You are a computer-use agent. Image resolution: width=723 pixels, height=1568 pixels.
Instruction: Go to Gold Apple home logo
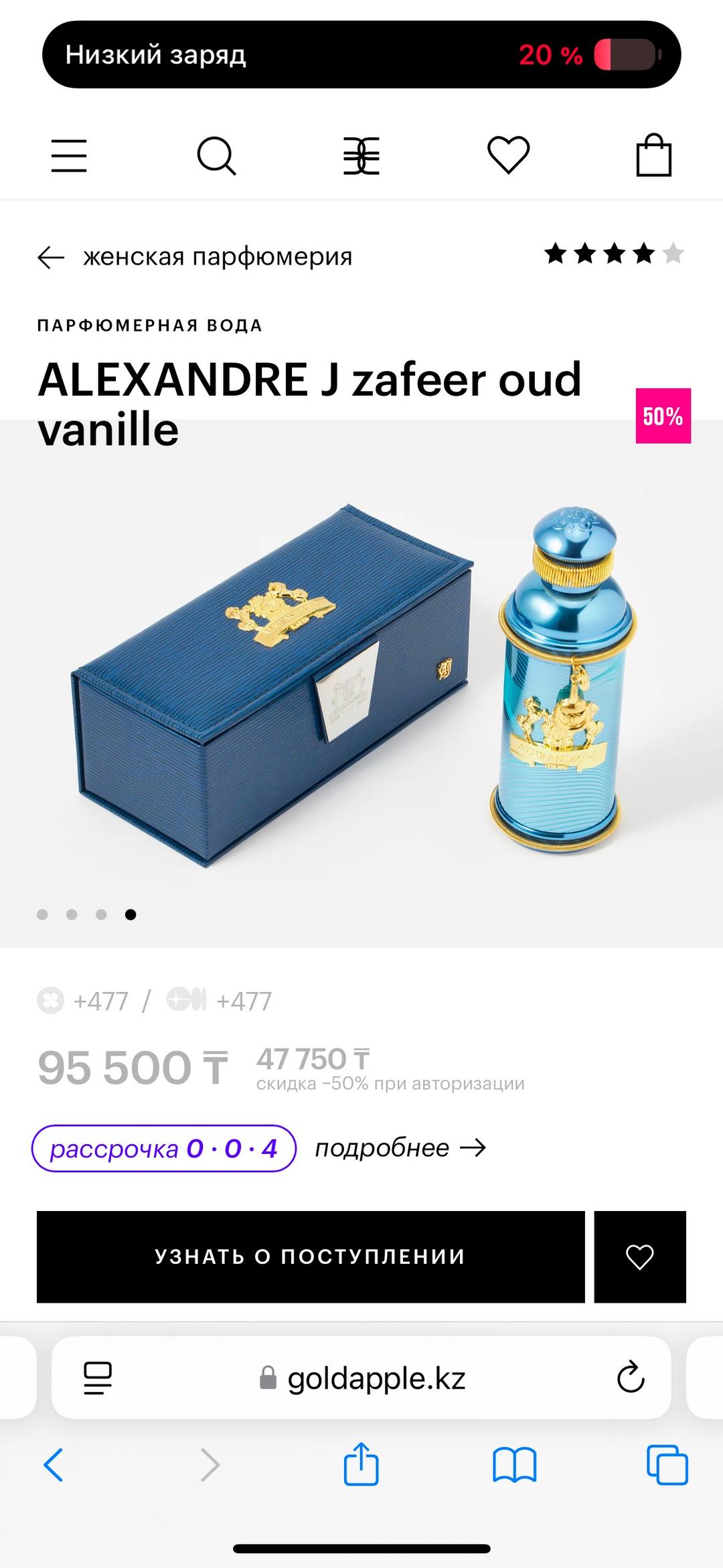[x=361, y=155]
